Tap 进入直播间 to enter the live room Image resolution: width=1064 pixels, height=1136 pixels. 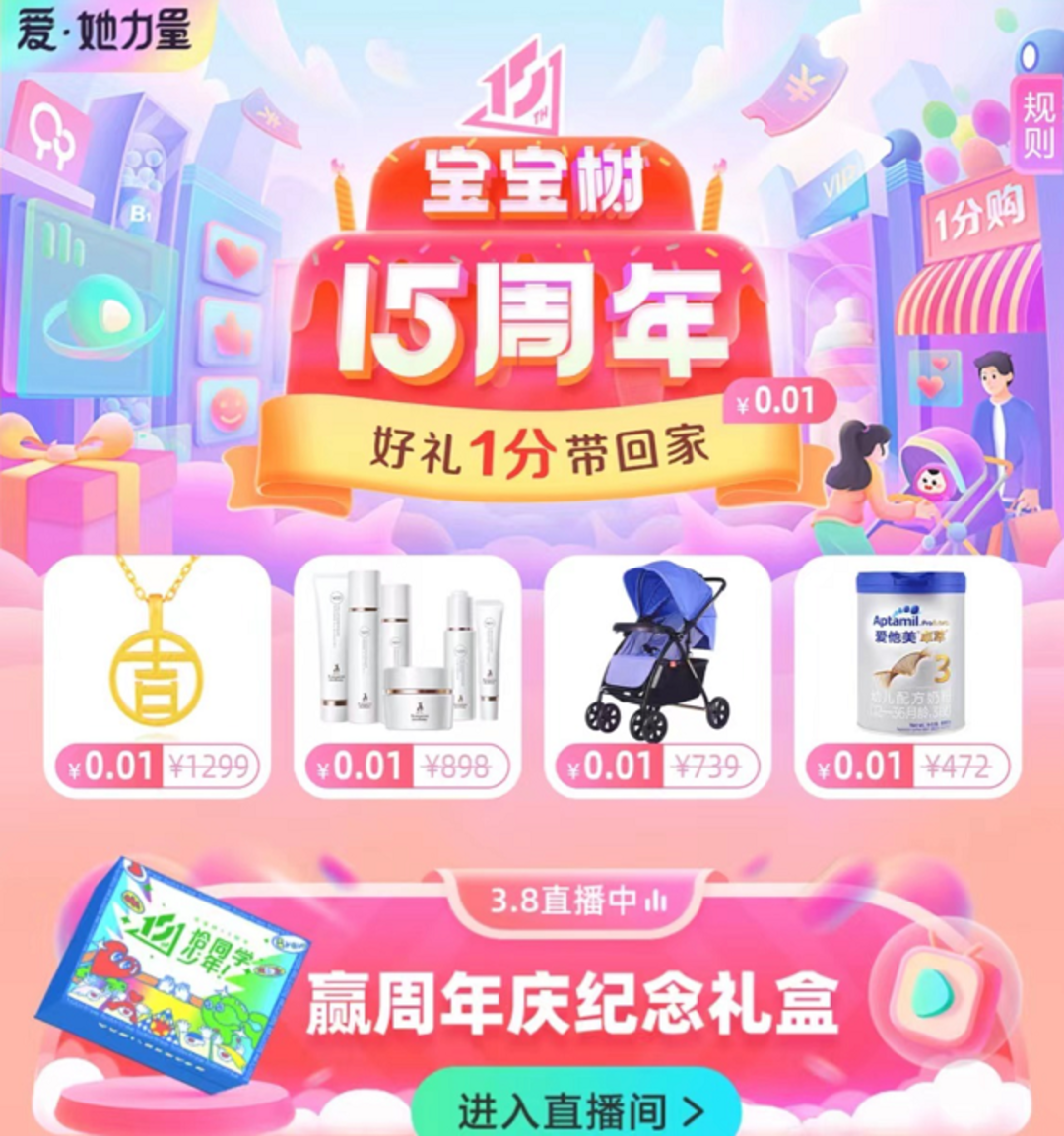click(577, 1108)
